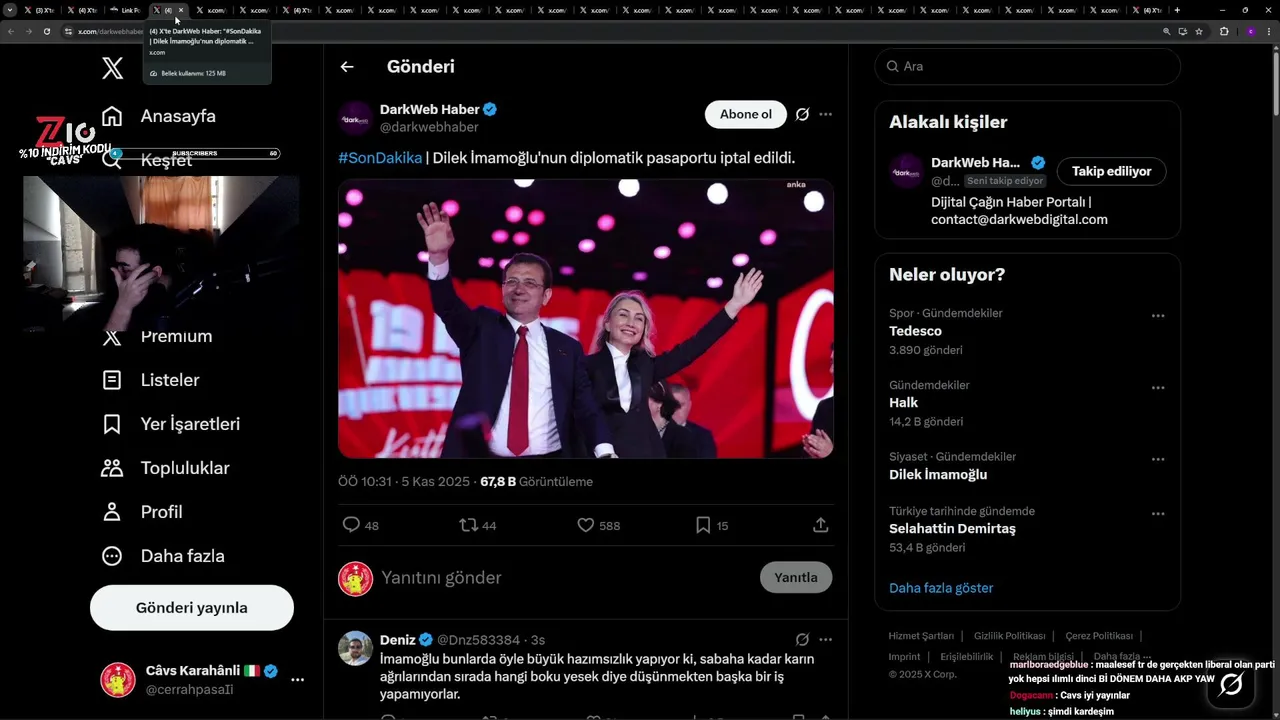The image size is (1280, 720).
Task: Bookmark the DarkWeb Haber post
Action: (703, 525)
